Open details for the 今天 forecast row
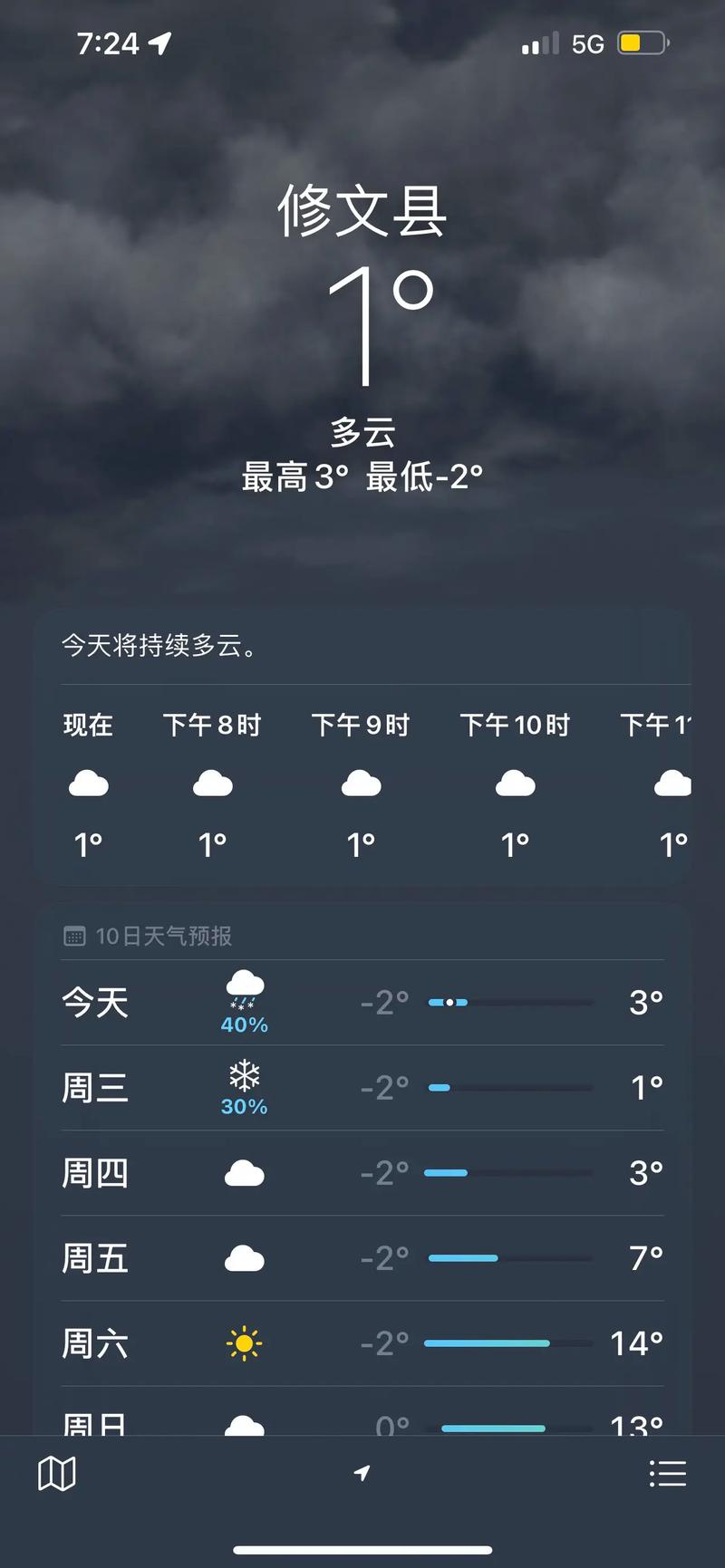 362,1001
